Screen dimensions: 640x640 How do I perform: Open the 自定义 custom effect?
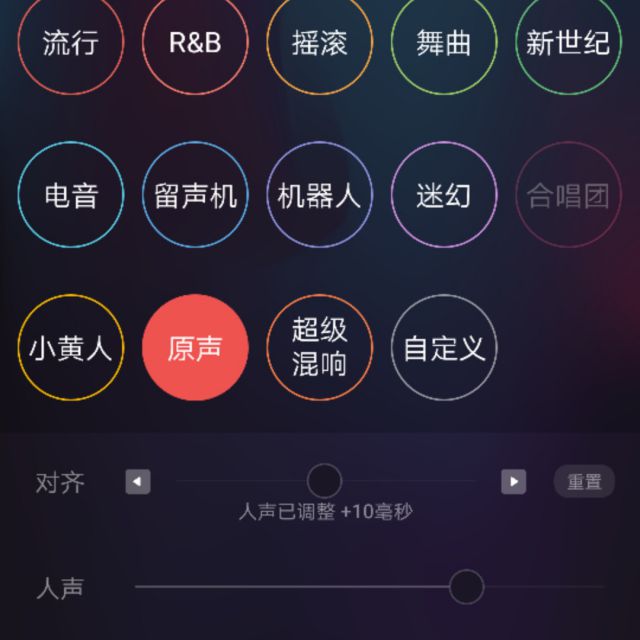[x=443, y=348]
